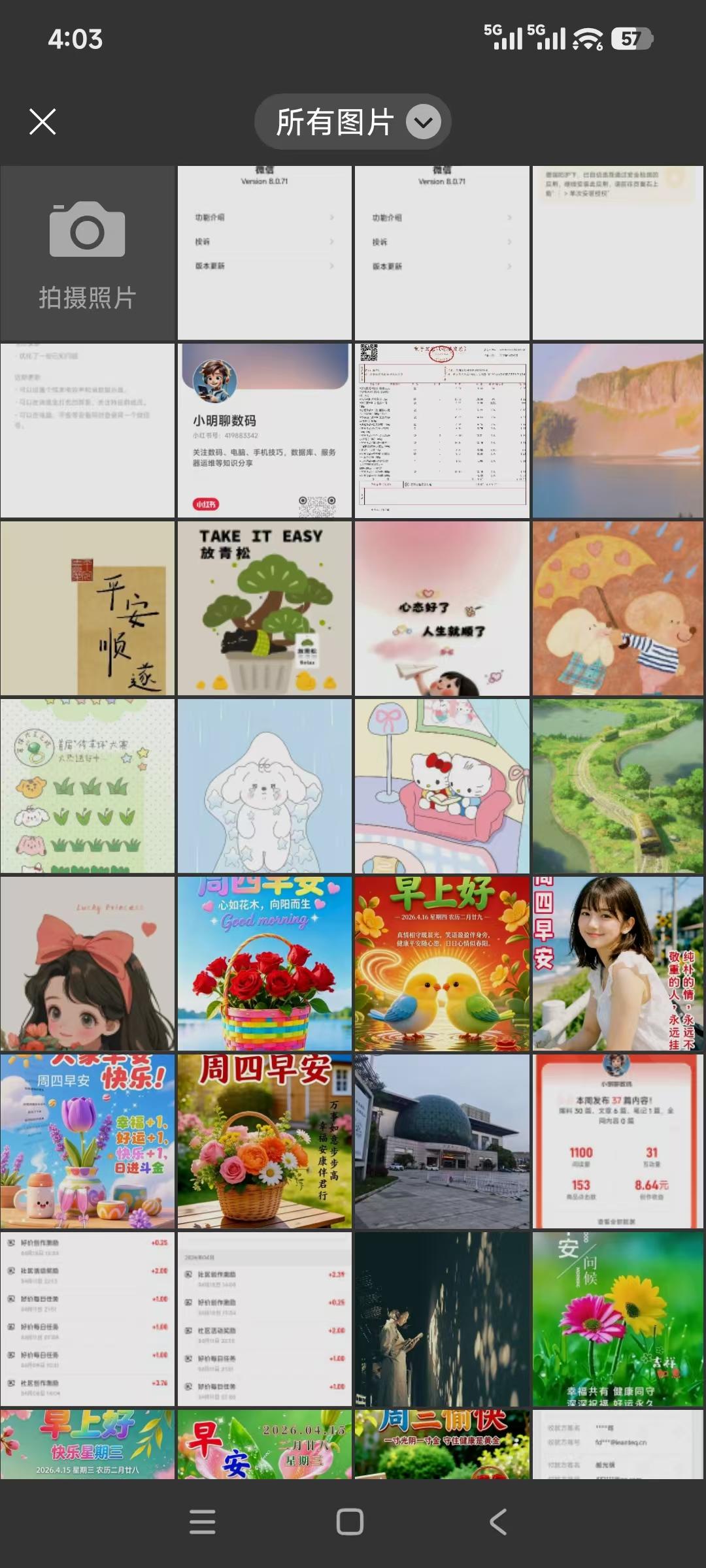
Task: Select the 早上好 two birds greeting image
Action: point(442,964)
